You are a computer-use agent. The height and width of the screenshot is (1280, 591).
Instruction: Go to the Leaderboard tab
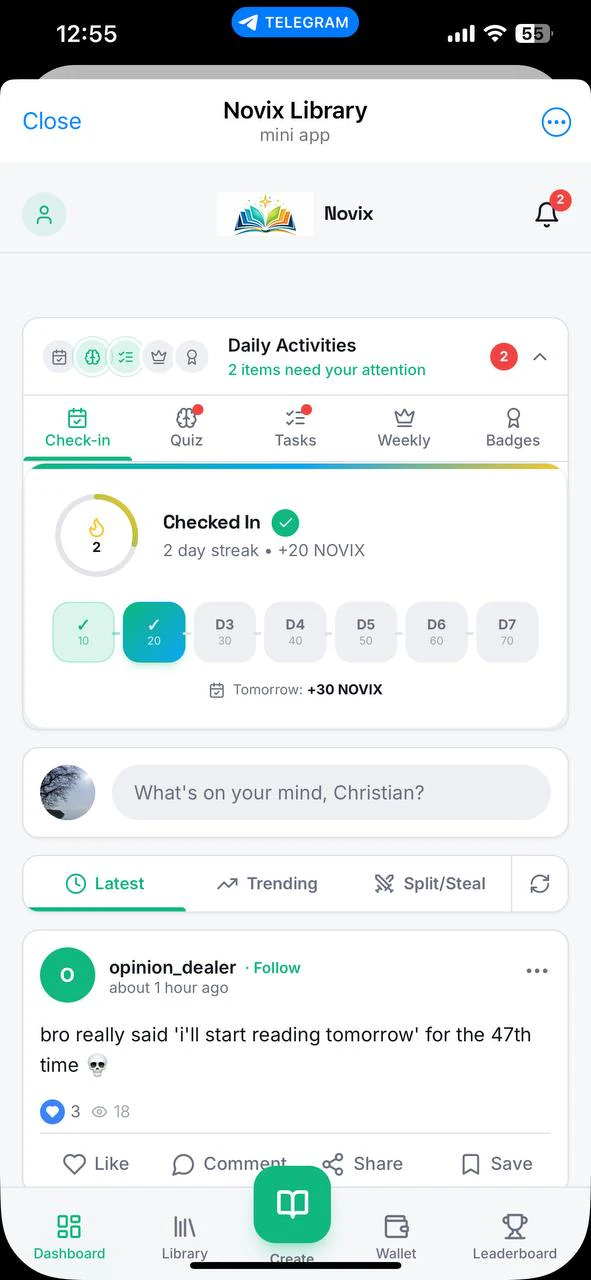(x=515, y=1236)
